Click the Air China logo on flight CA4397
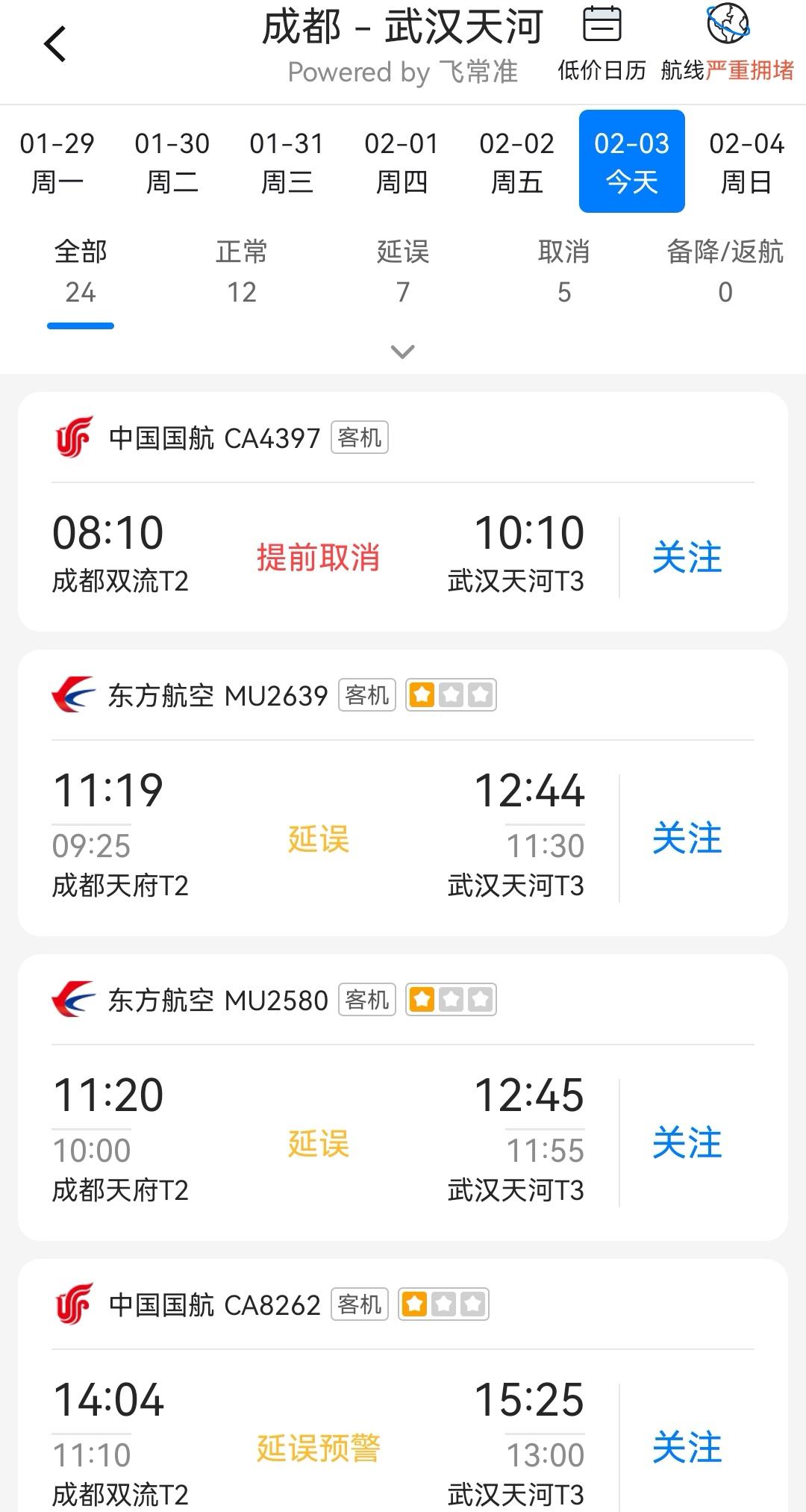 (x=73, y=438)
